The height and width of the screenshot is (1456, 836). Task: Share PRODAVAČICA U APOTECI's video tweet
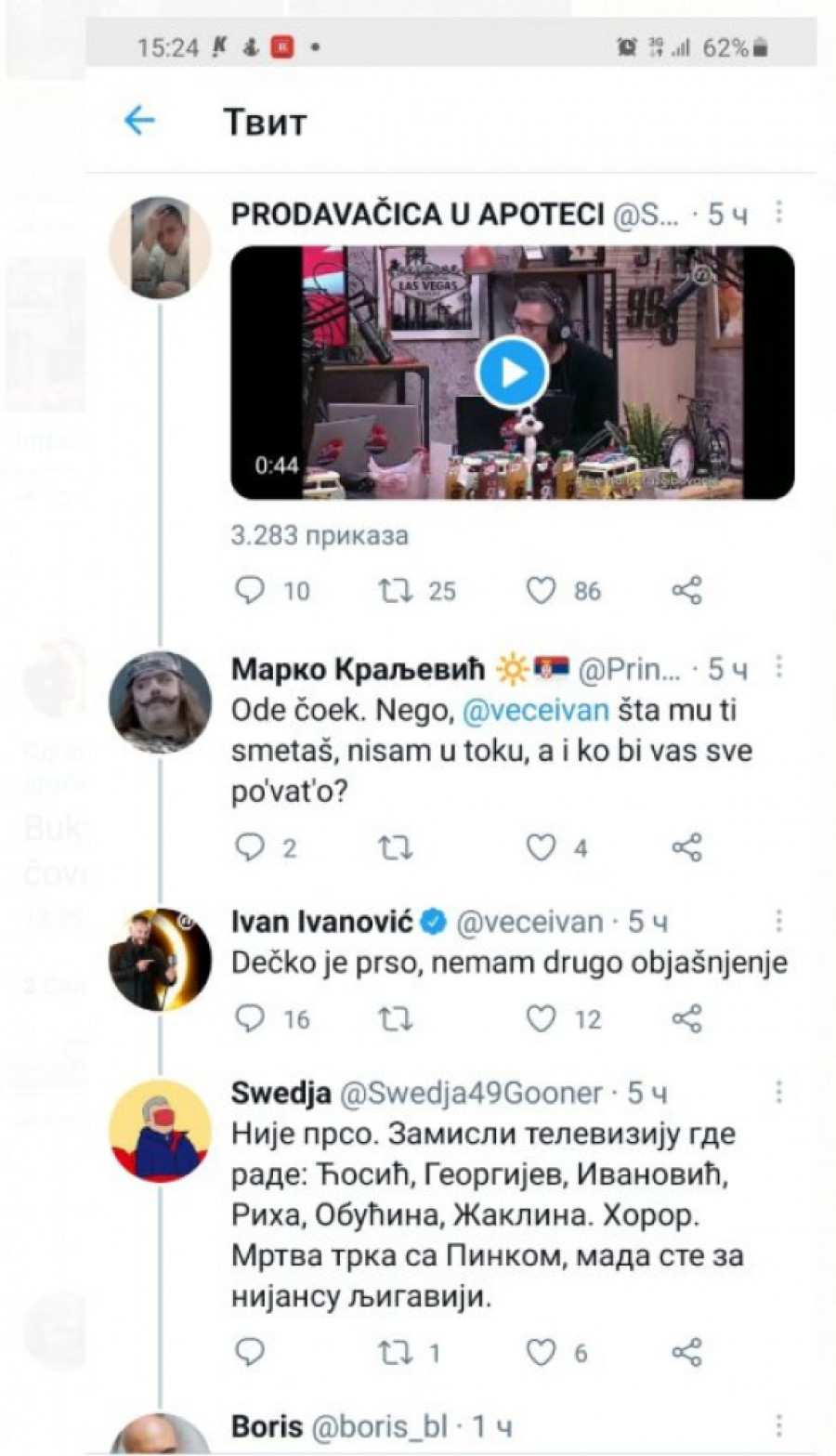coord(686,591)
